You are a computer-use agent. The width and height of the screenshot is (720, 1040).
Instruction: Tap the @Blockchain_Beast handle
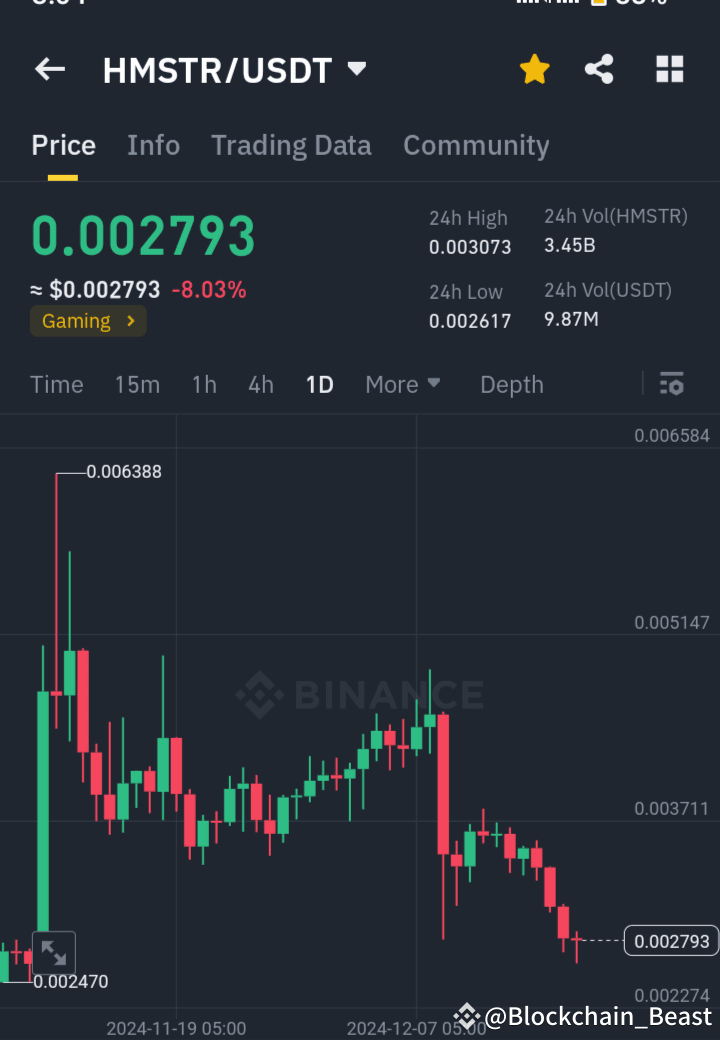[597, 1016]
